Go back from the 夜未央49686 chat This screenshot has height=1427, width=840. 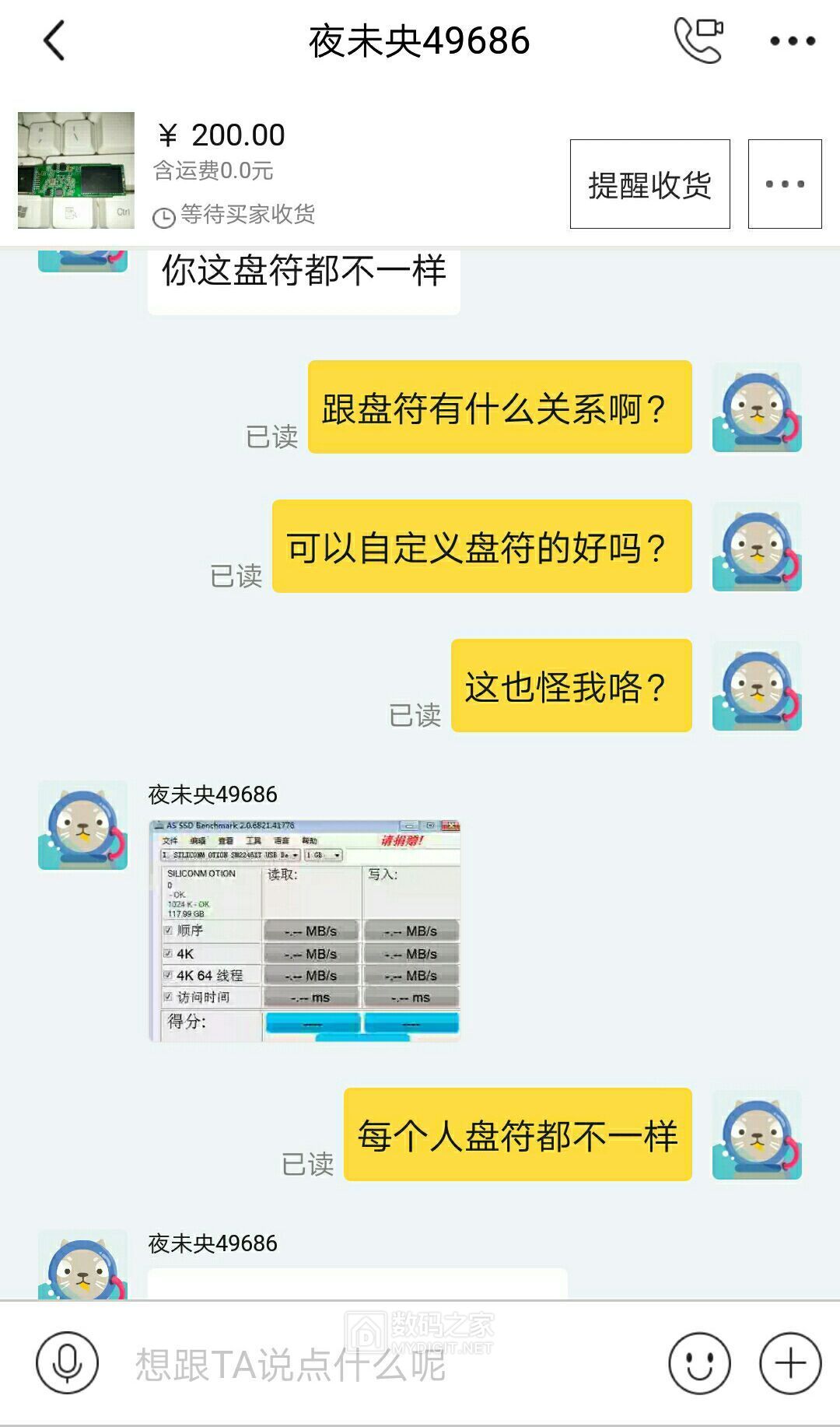[54, 40]
